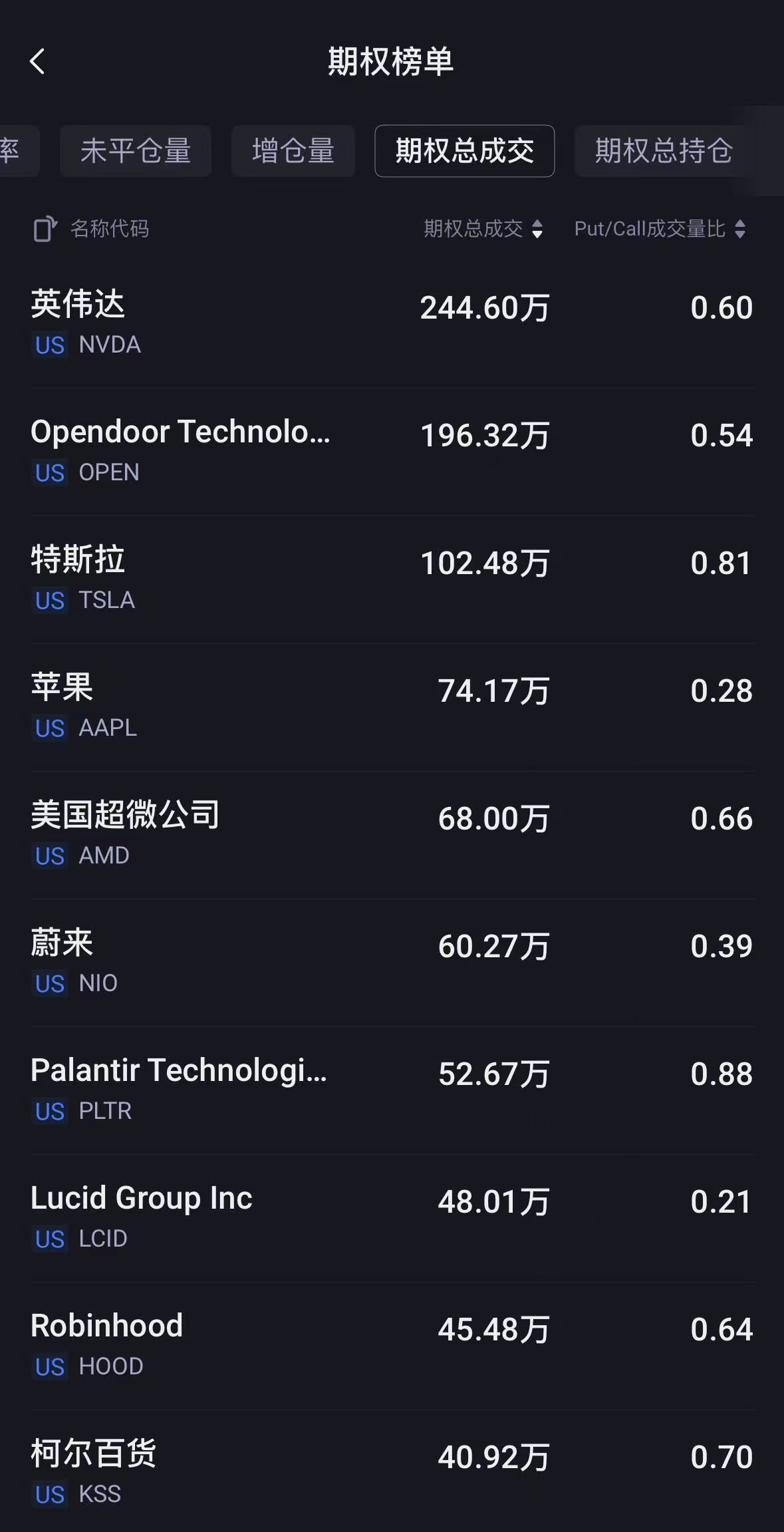Open the Opendoor Technologies OPEN row
Viewport: 784px width, 1532px height.
(392, 452)
